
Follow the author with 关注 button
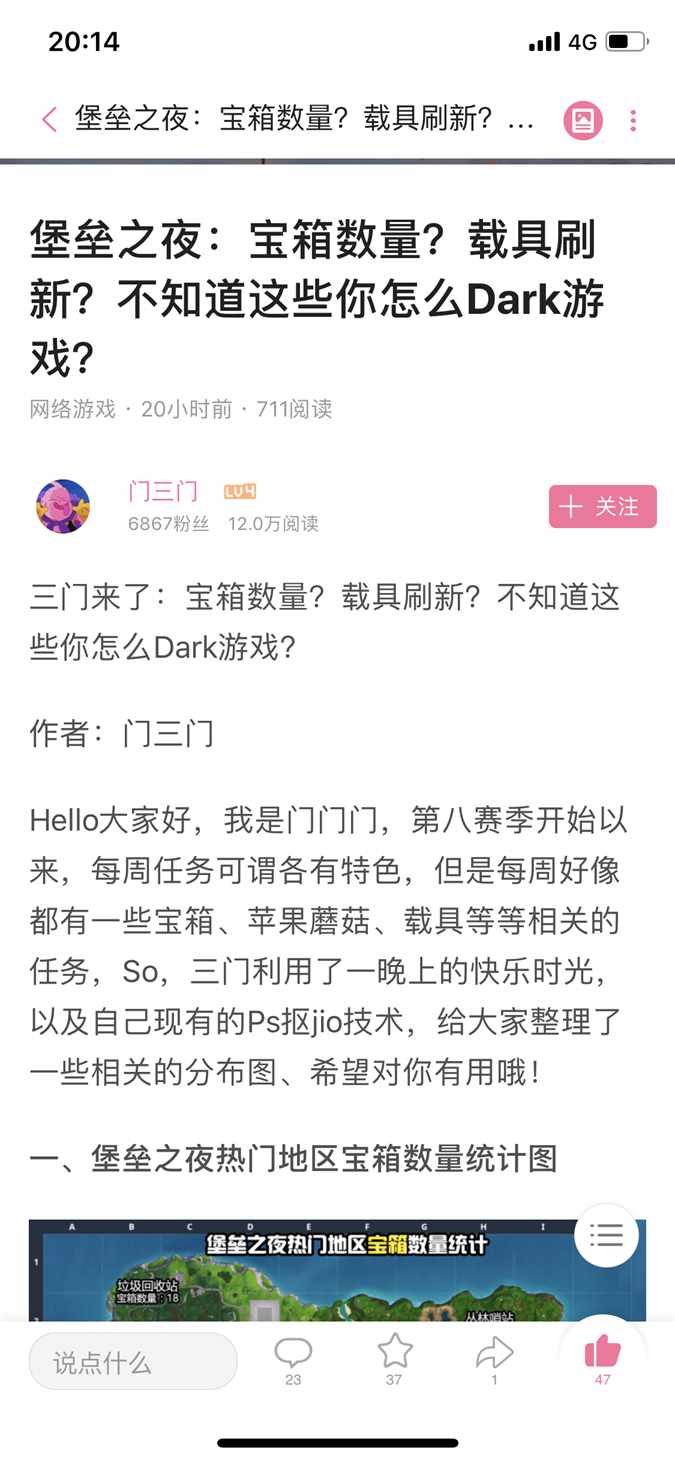602,507
